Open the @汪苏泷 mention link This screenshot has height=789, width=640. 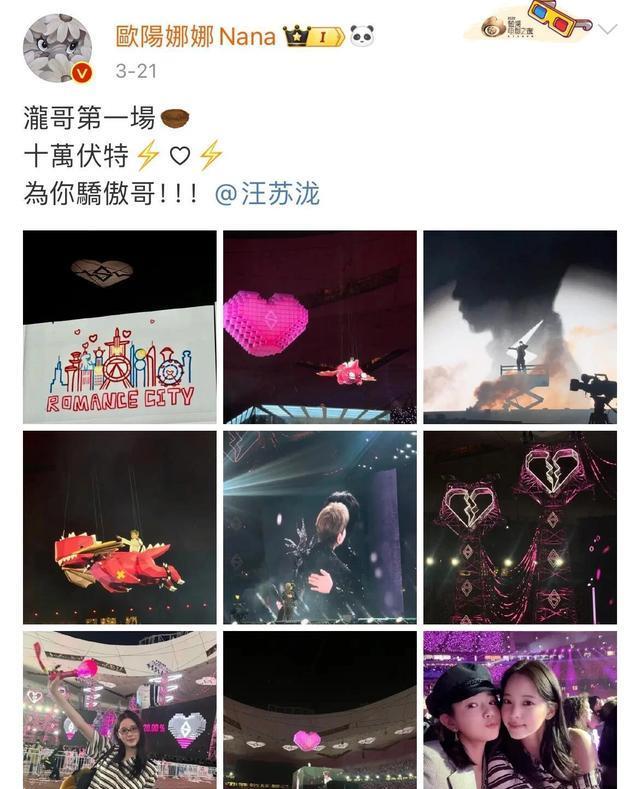tap(267, 194)
